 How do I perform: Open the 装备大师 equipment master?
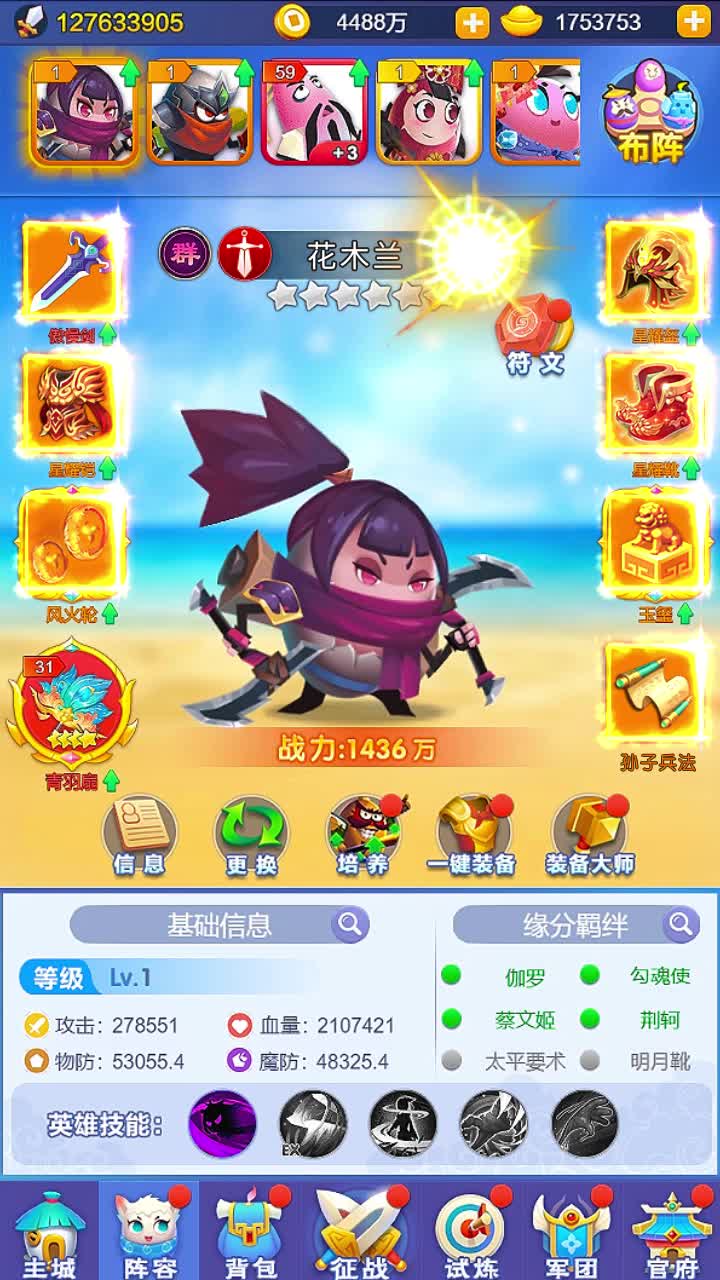point(589,834)
